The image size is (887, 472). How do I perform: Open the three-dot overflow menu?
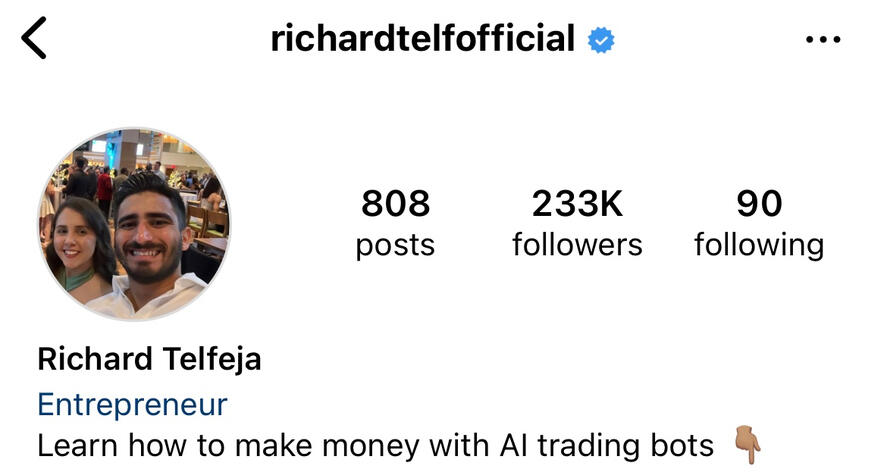[x=822, y=40]
